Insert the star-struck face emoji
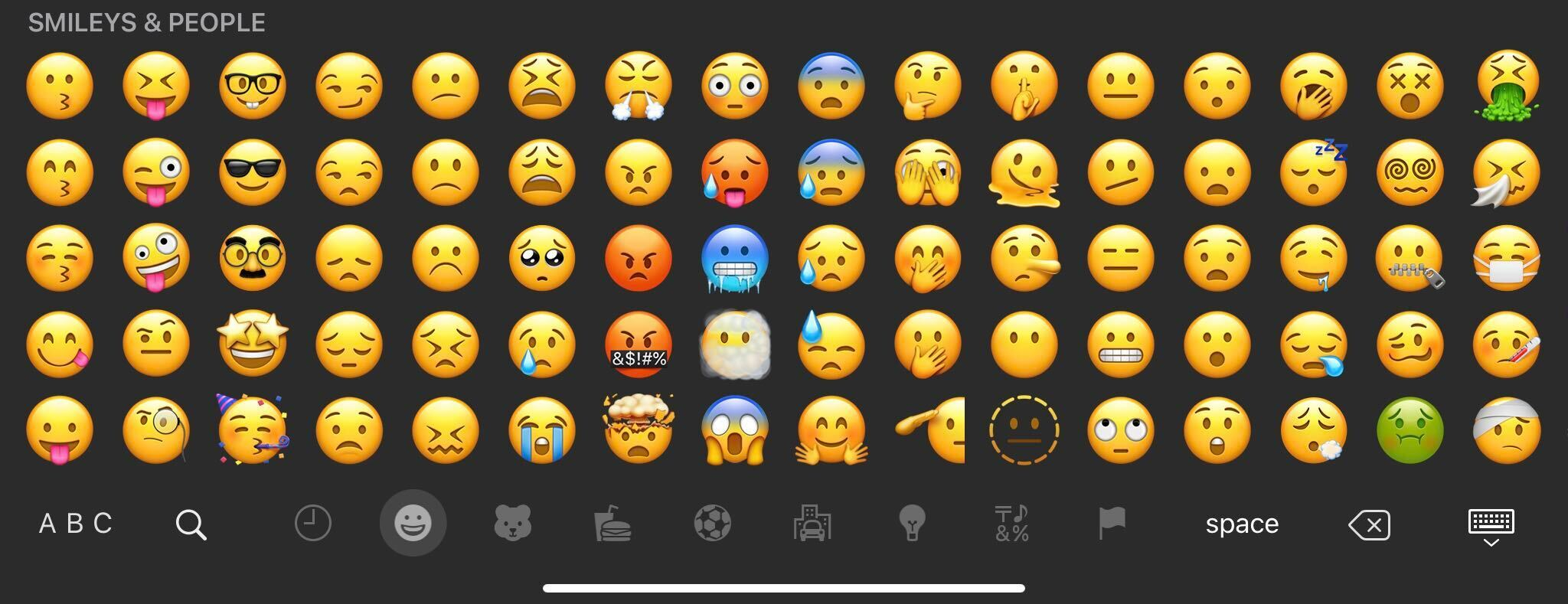Viewport: 1568px width, 604px height. coord(253,344)
